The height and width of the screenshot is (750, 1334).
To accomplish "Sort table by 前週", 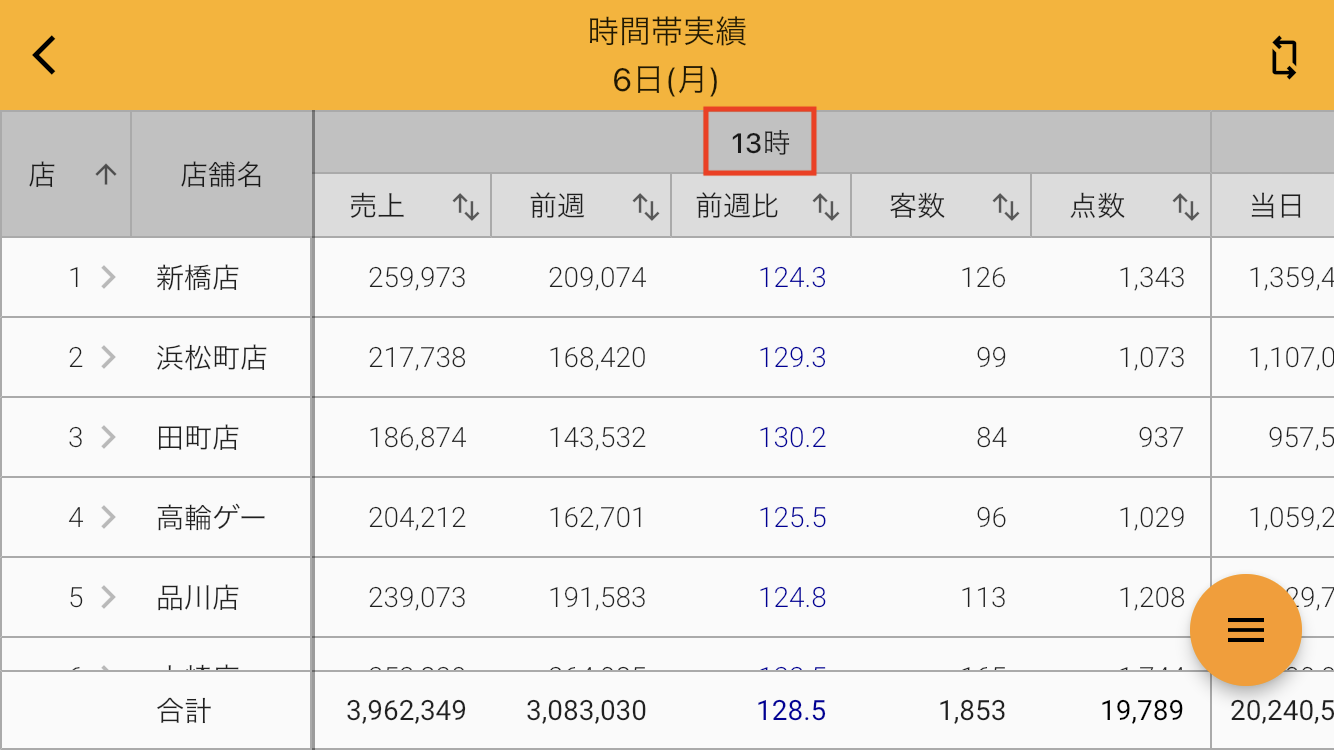I will pos(645,207).
